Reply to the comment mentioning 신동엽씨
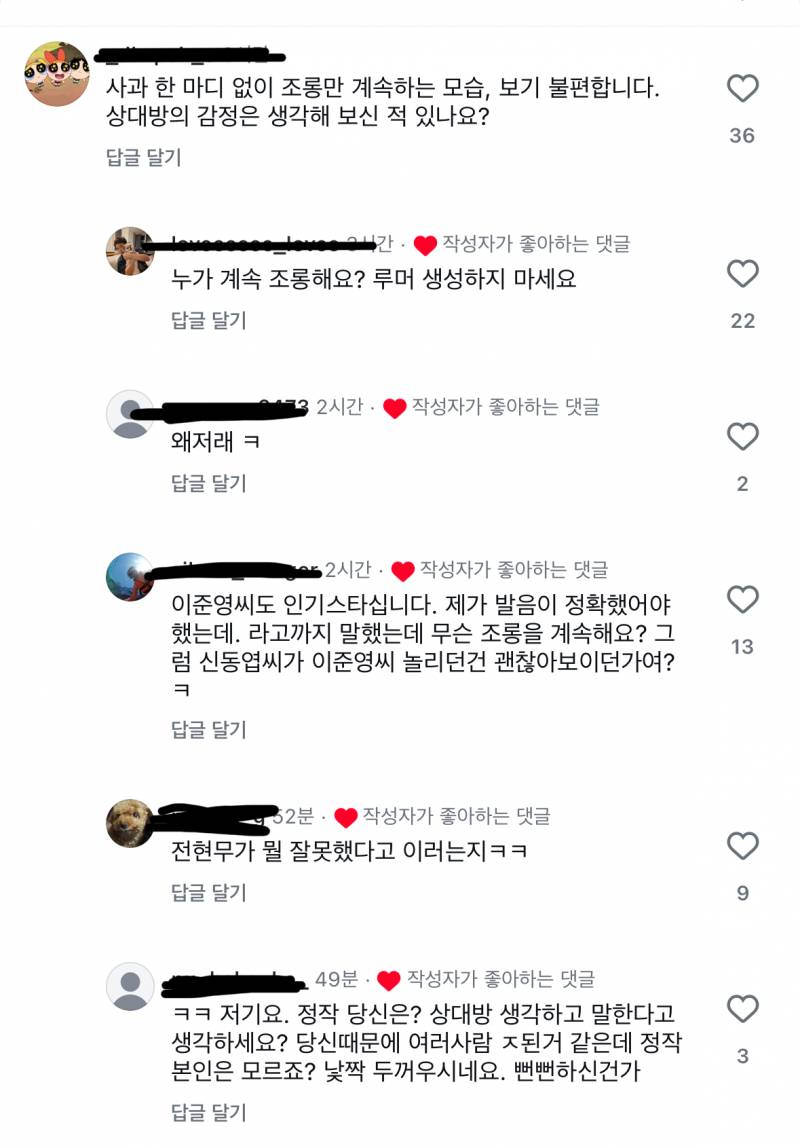 point(208,729)
